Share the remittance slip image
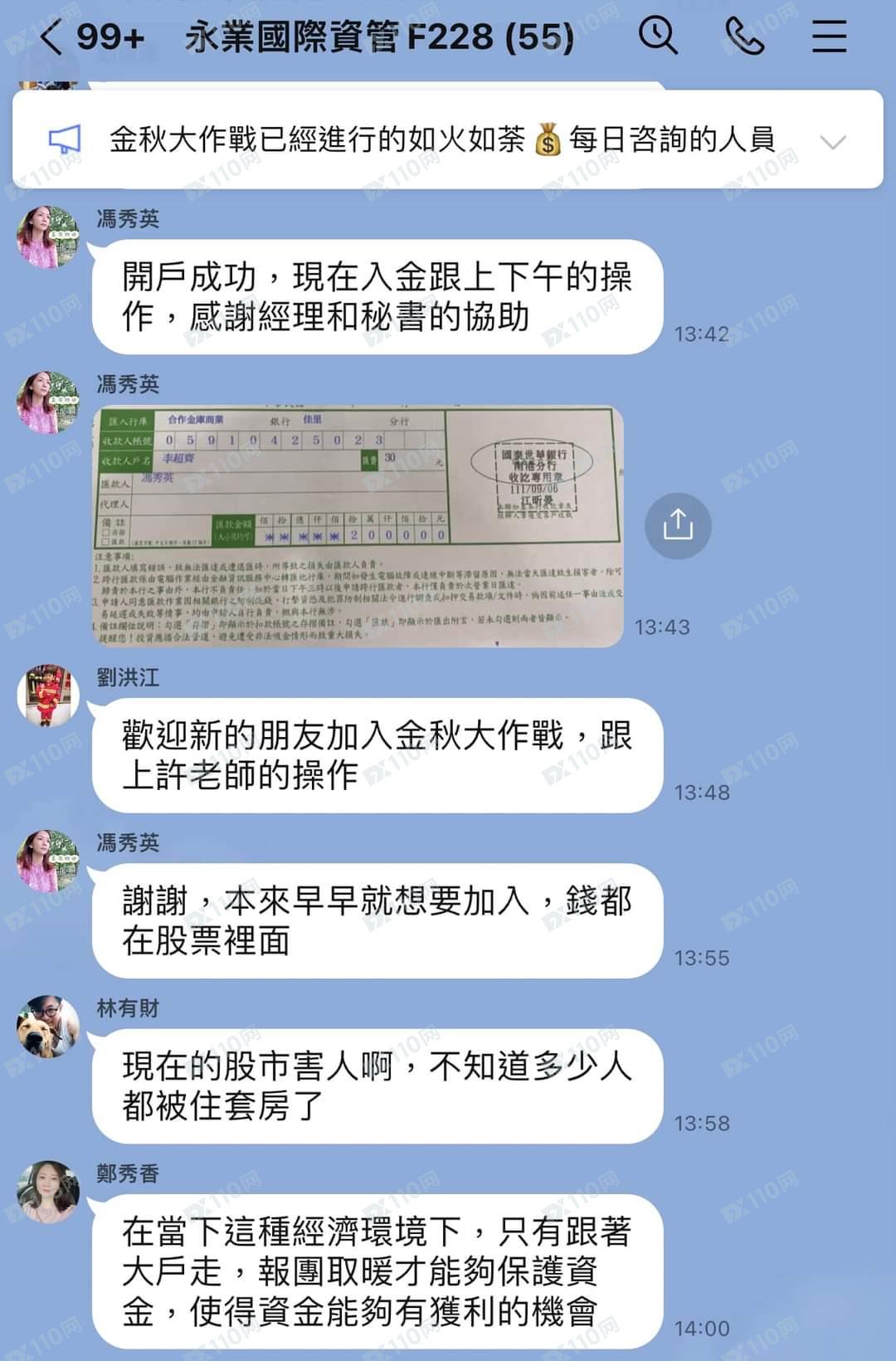Image resolution: width=896 pixels, height=1361 pixels. tap(677, 526)
